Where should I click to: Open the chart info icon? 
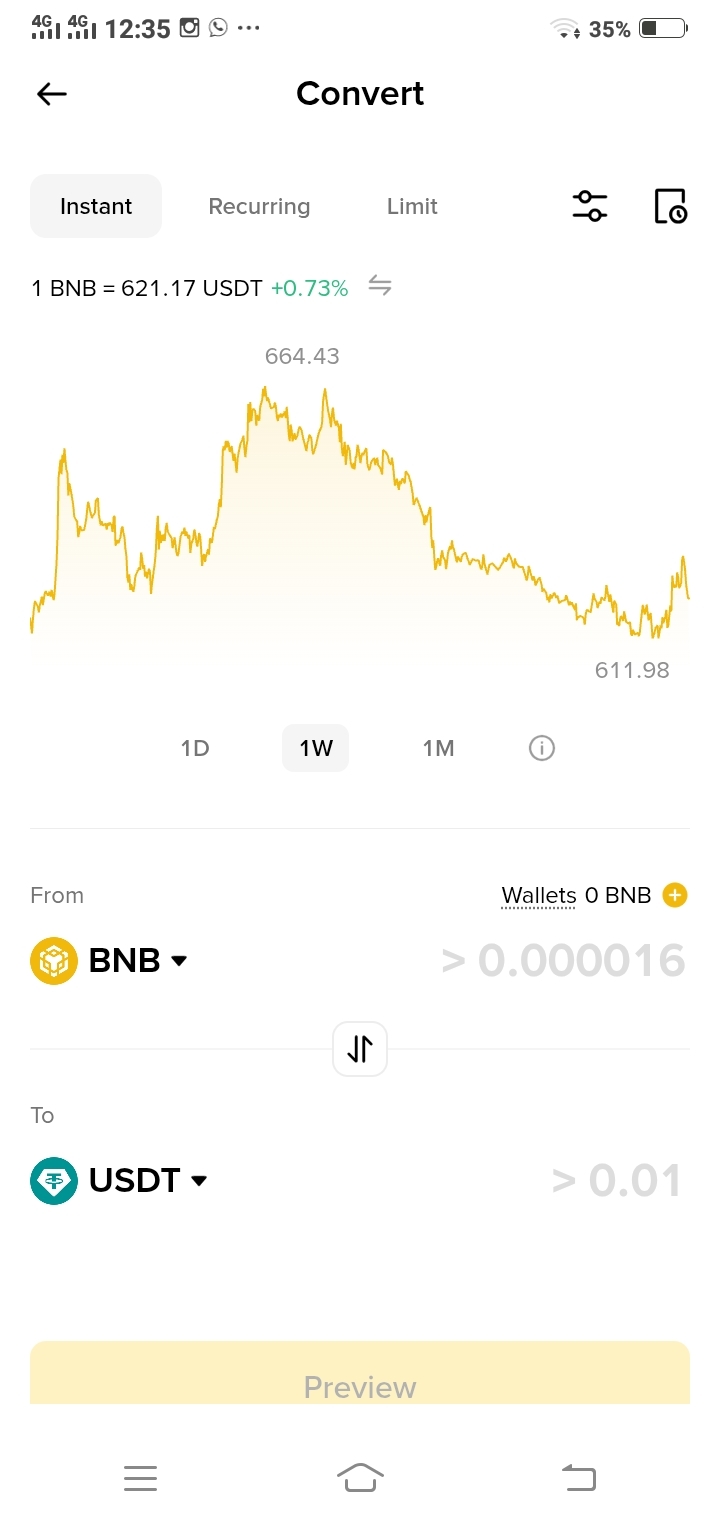click(541, 748)
